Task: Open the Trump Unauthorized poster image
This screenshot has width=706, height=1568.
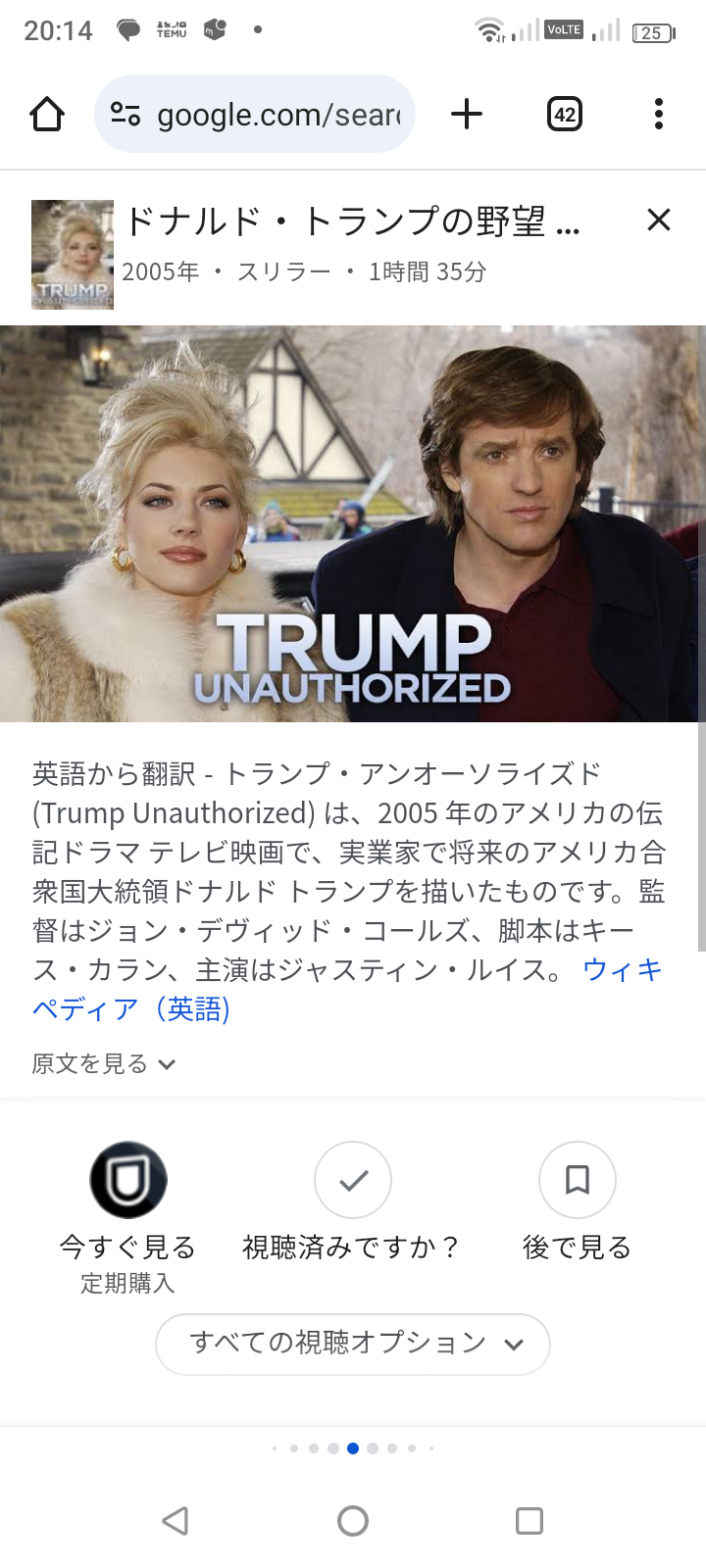Action: pos(353,523)
